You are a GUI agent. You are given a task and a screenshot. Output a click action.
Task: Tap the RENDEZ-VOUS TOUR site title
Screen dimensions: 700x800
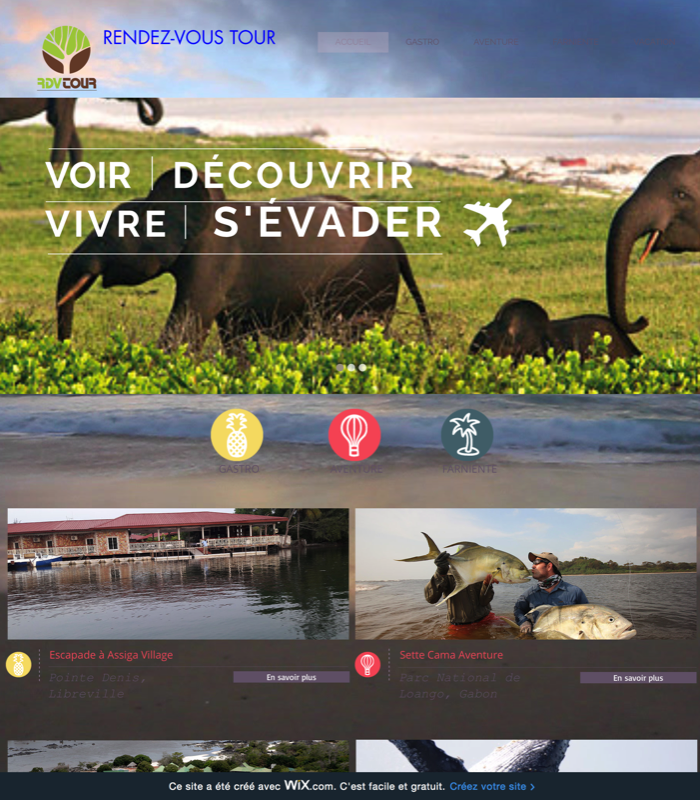(189, 38)
